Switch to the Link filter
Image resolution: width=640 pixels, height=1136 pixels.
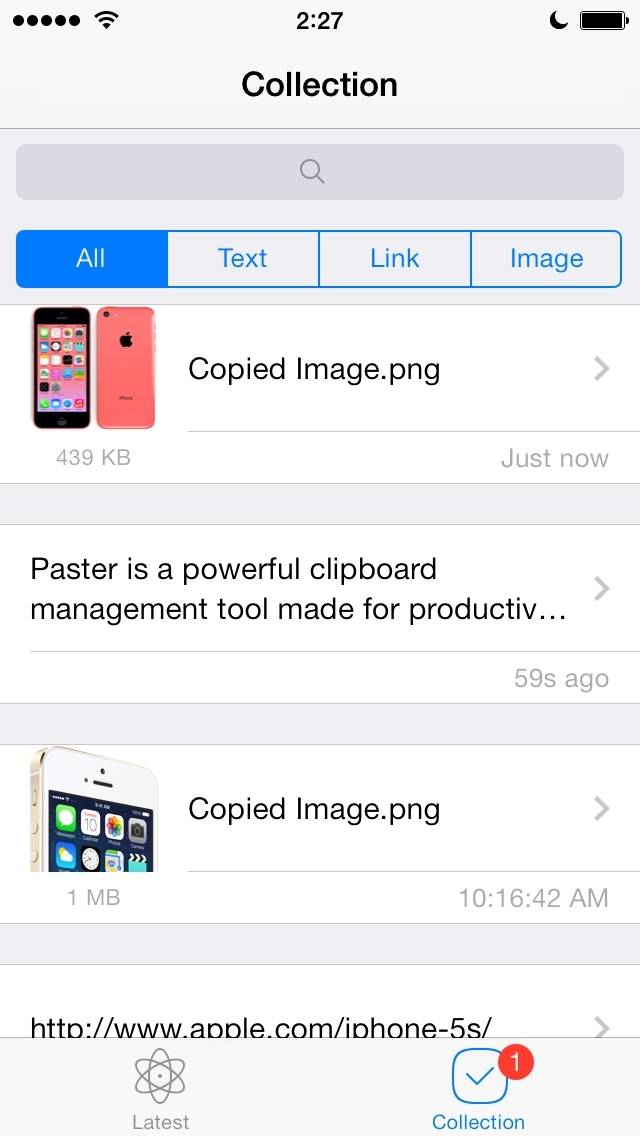(x=394, y=259)
